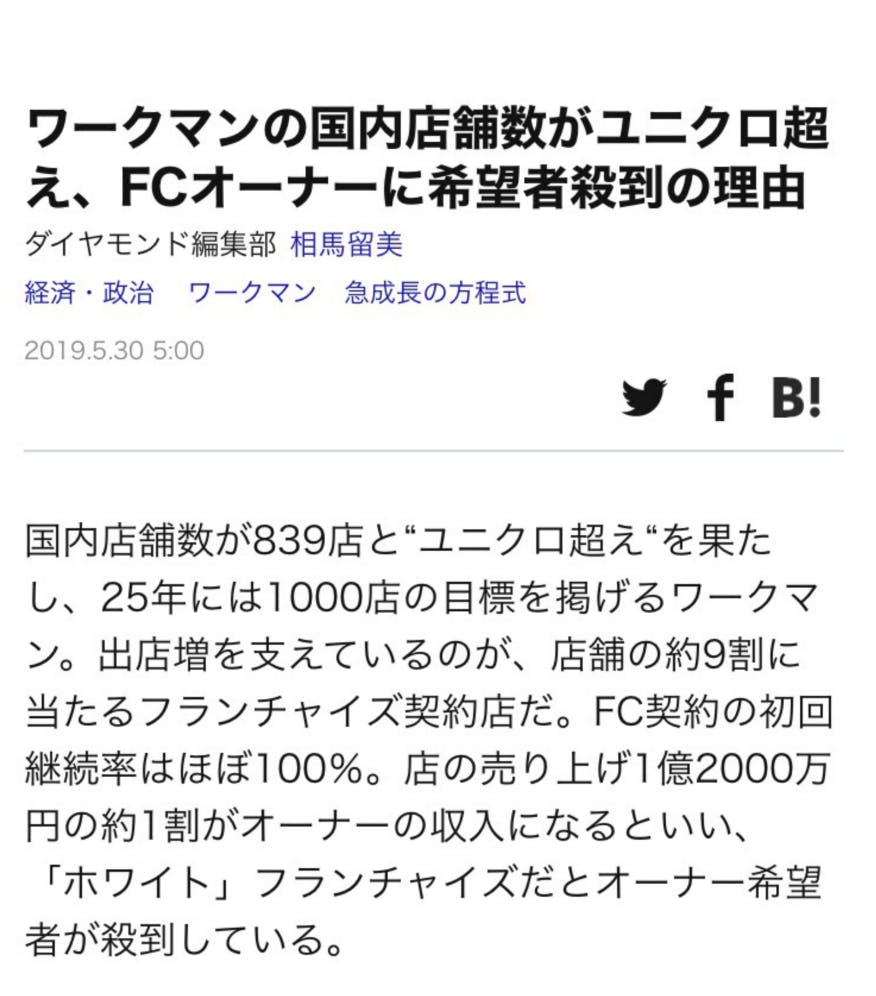
Task: Open the 急成長の方程式 series link
Action: (x=435, y=293)
